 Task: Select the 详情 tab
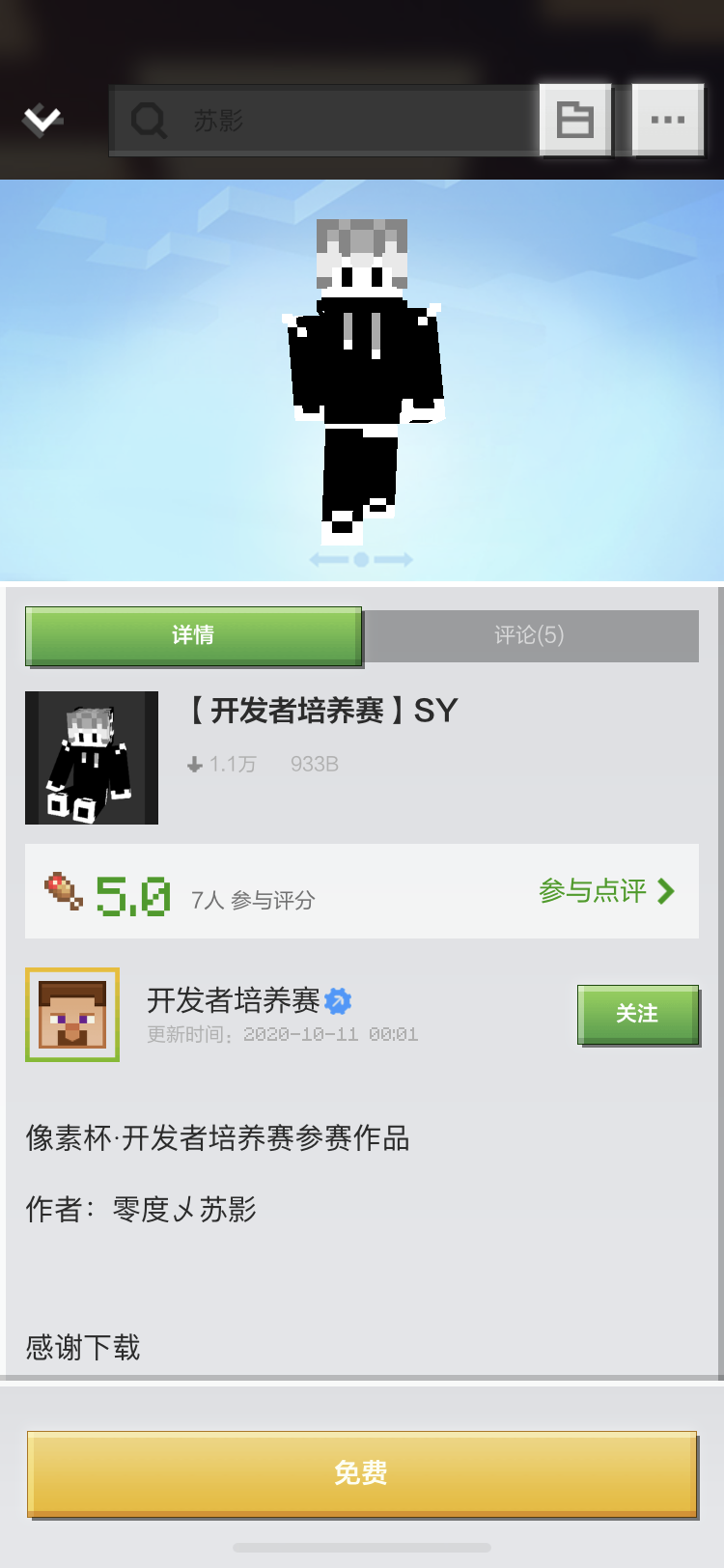pos(193,635)
